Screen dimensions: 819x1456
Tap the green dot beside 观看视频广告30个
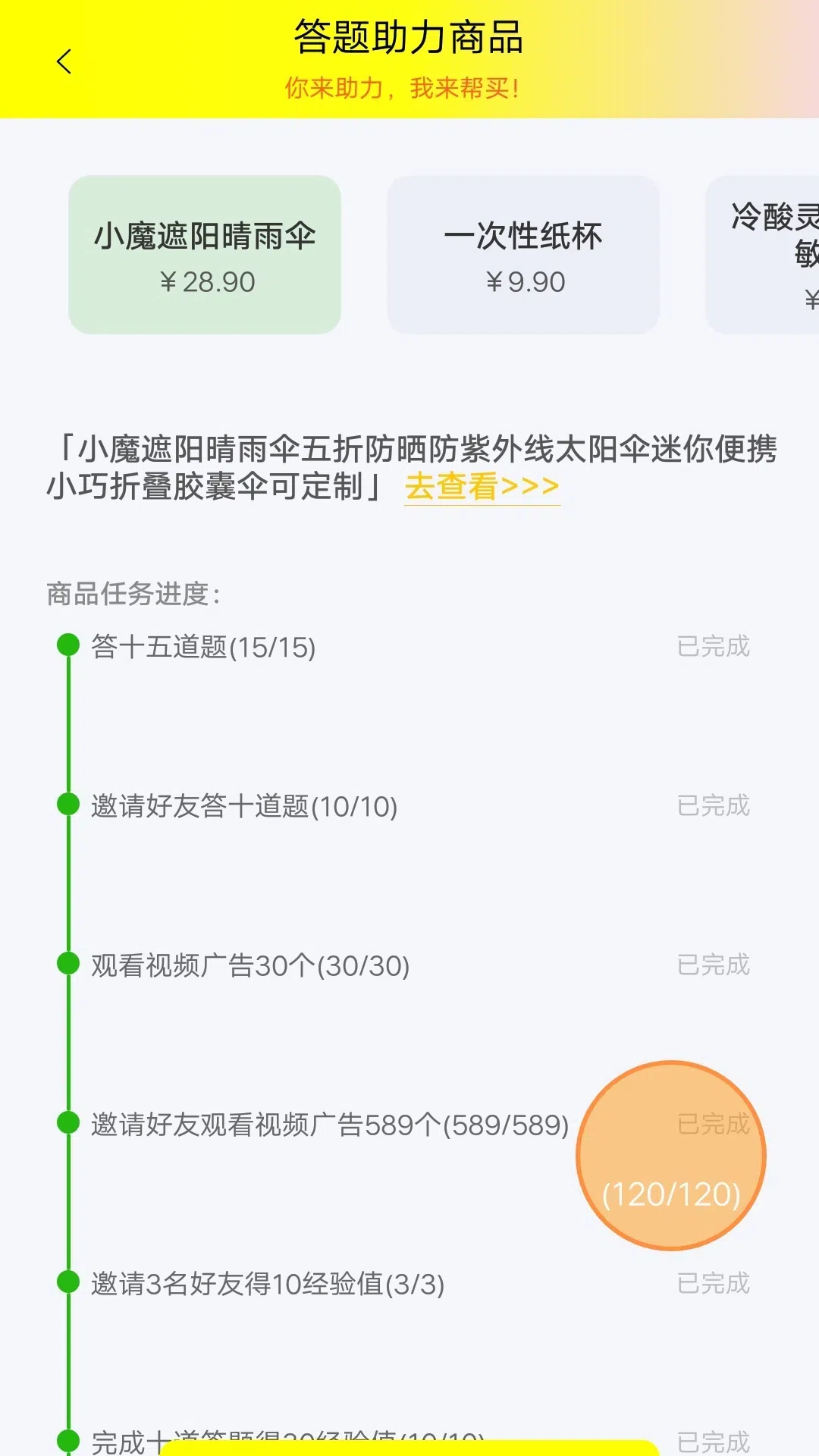pyautogui.click(x=68, y=965)
